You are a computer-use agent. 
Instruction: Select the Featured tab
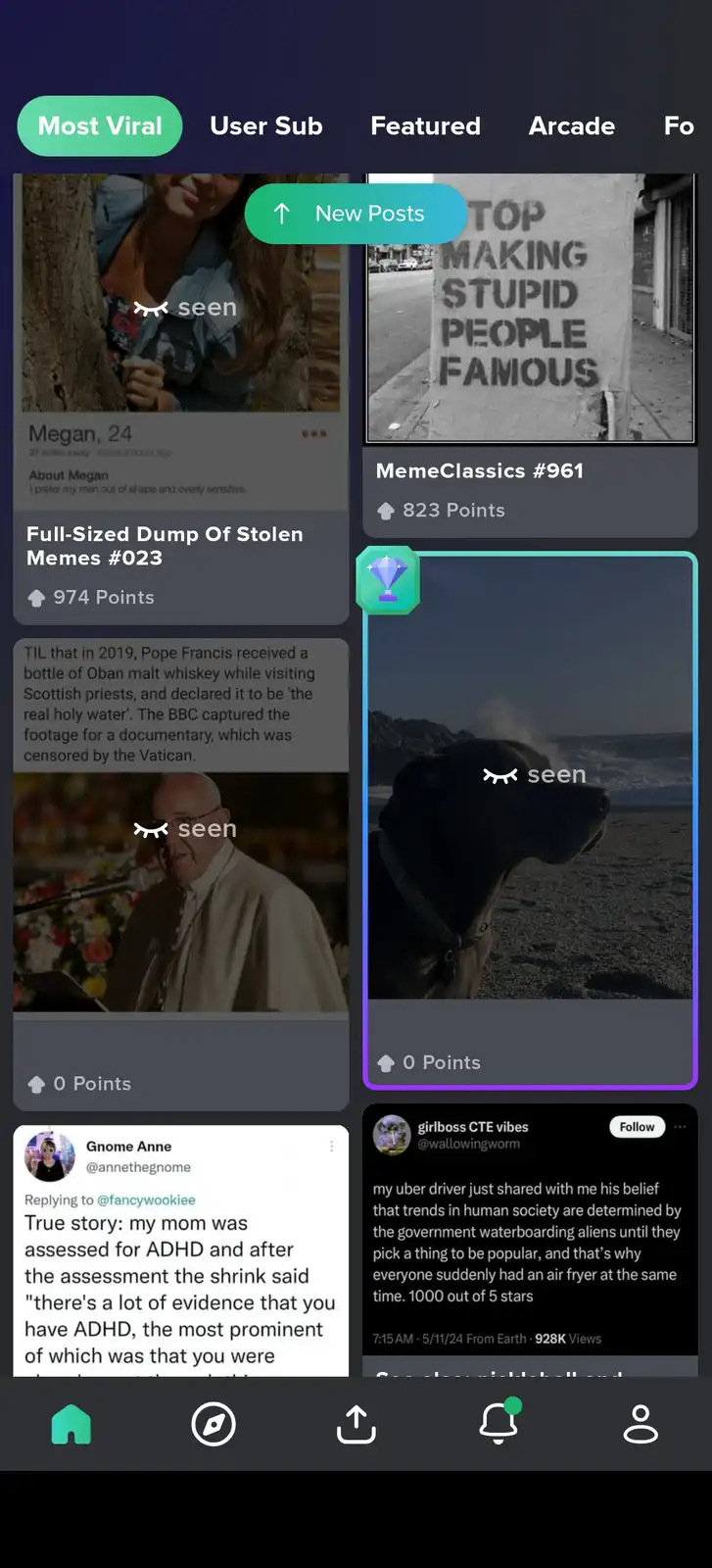point(425,126)
